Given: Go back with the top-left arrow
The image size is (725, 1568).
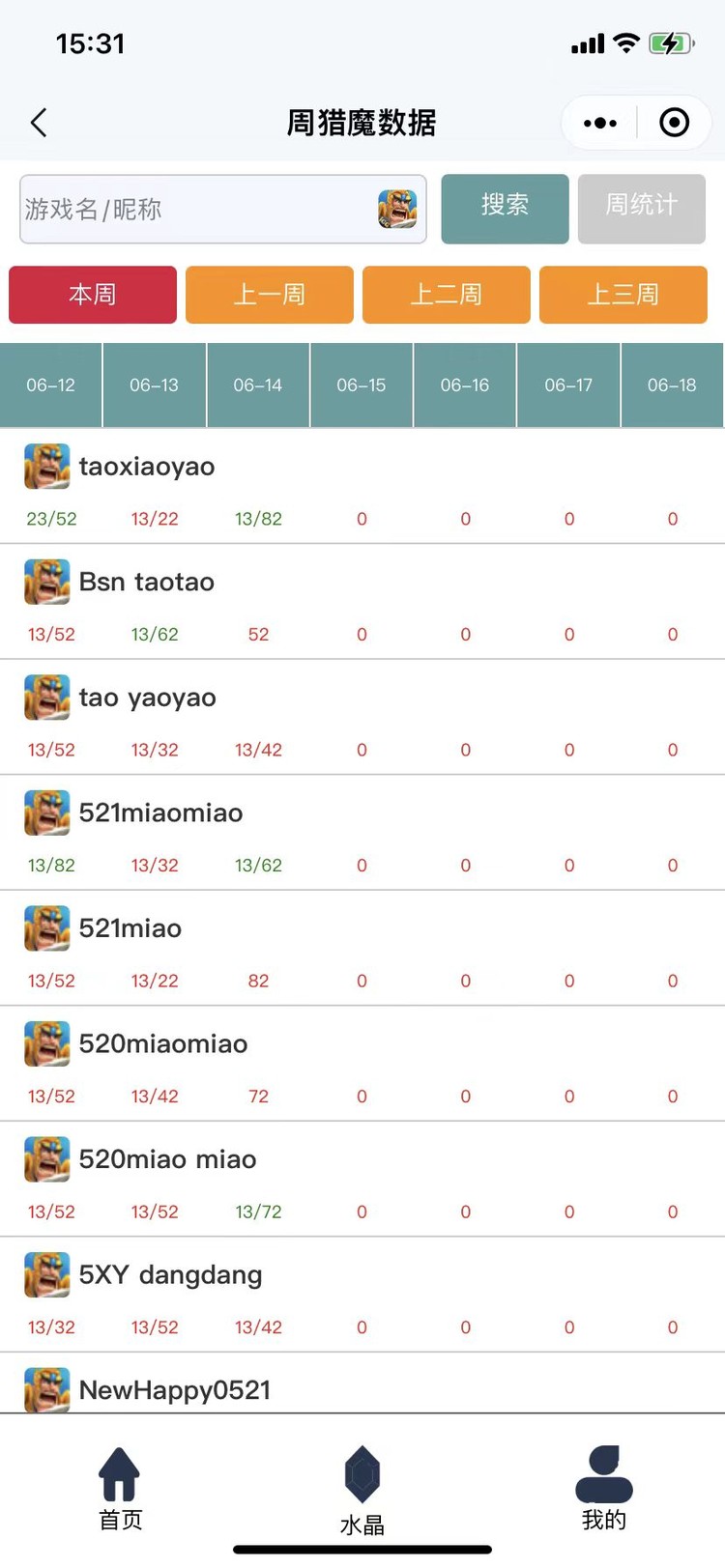Looking at the screenshot, I should (x=39, y=123).
